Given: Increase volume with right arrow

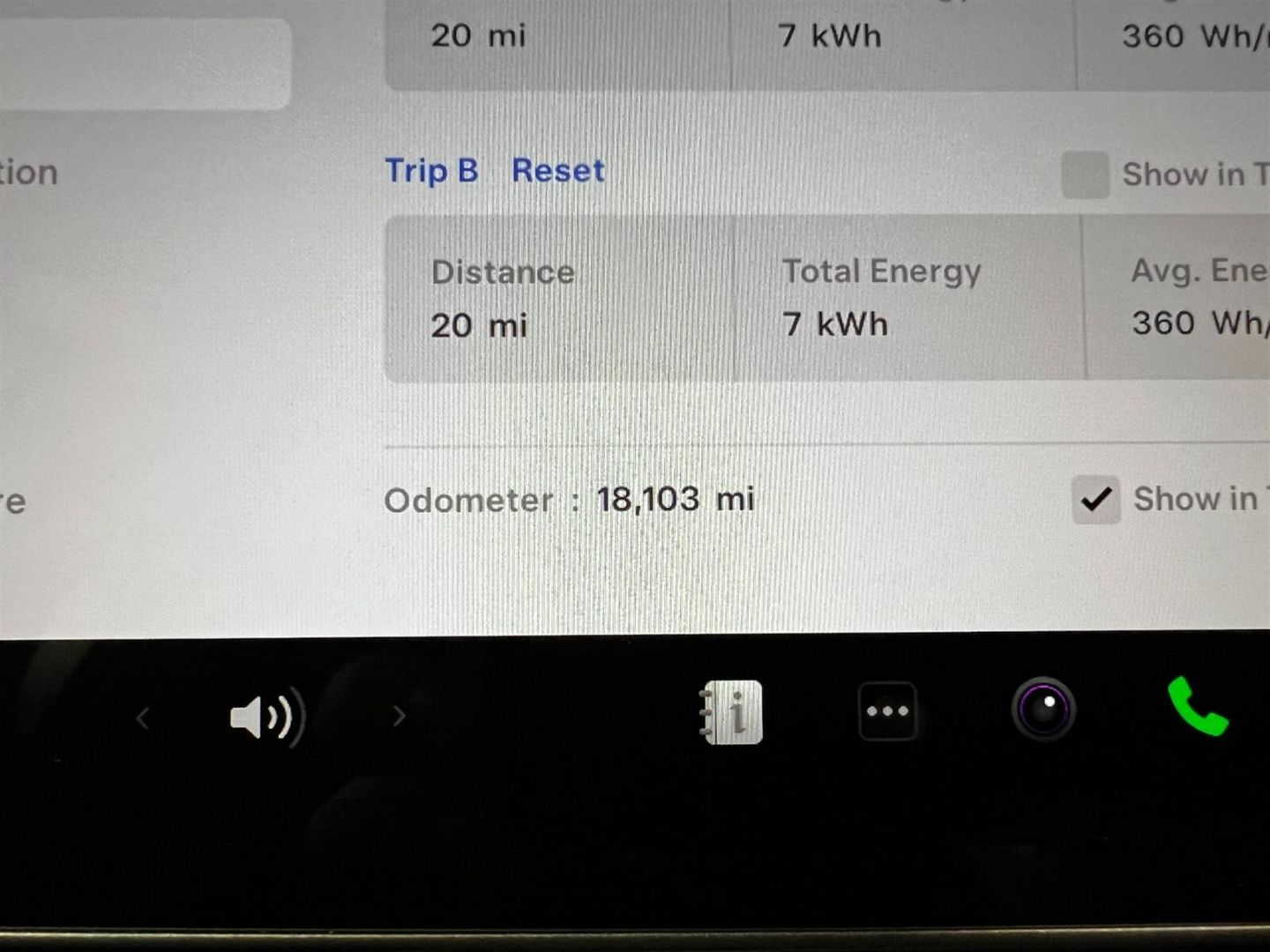Looking at the screenshot, I should click(x=399, y=716).
